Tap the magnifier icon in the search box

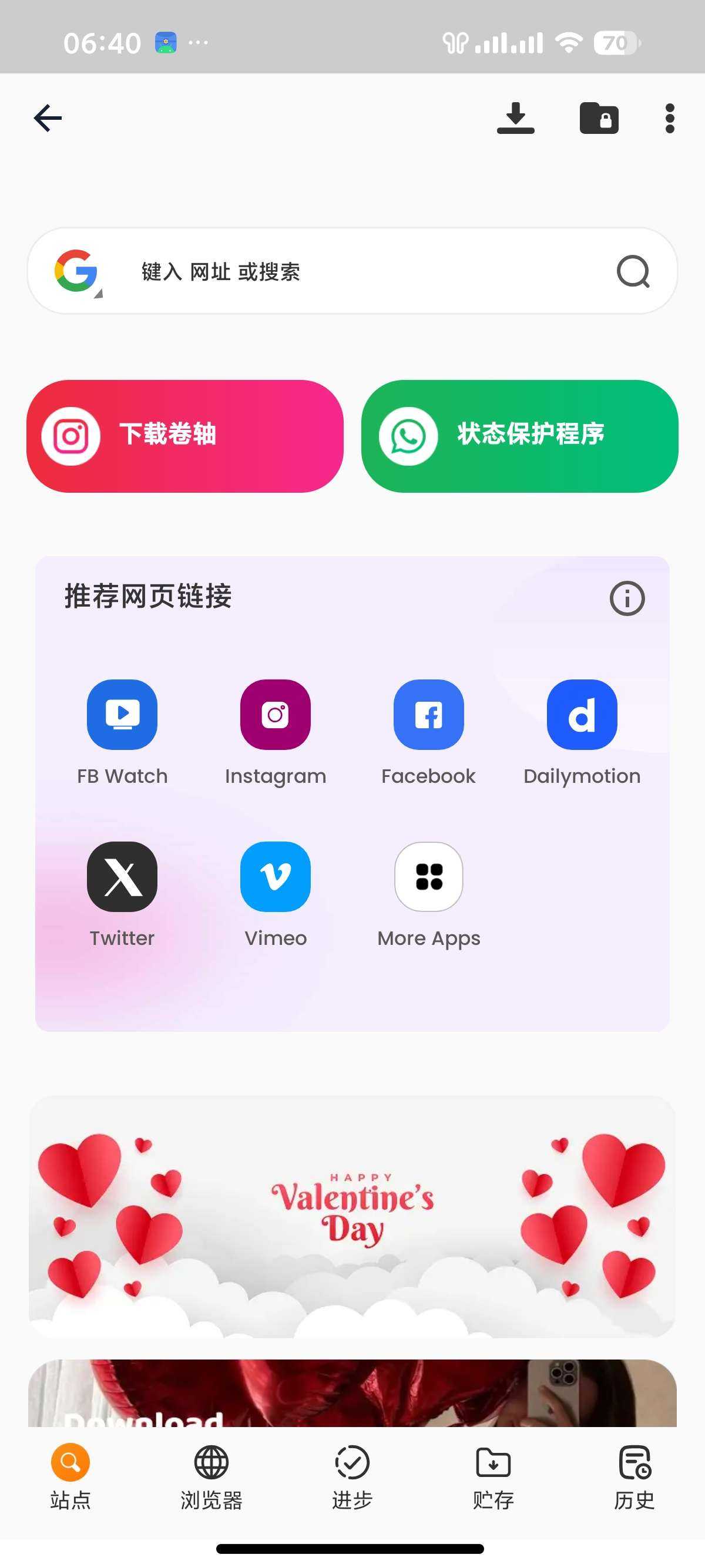[633, 271]
